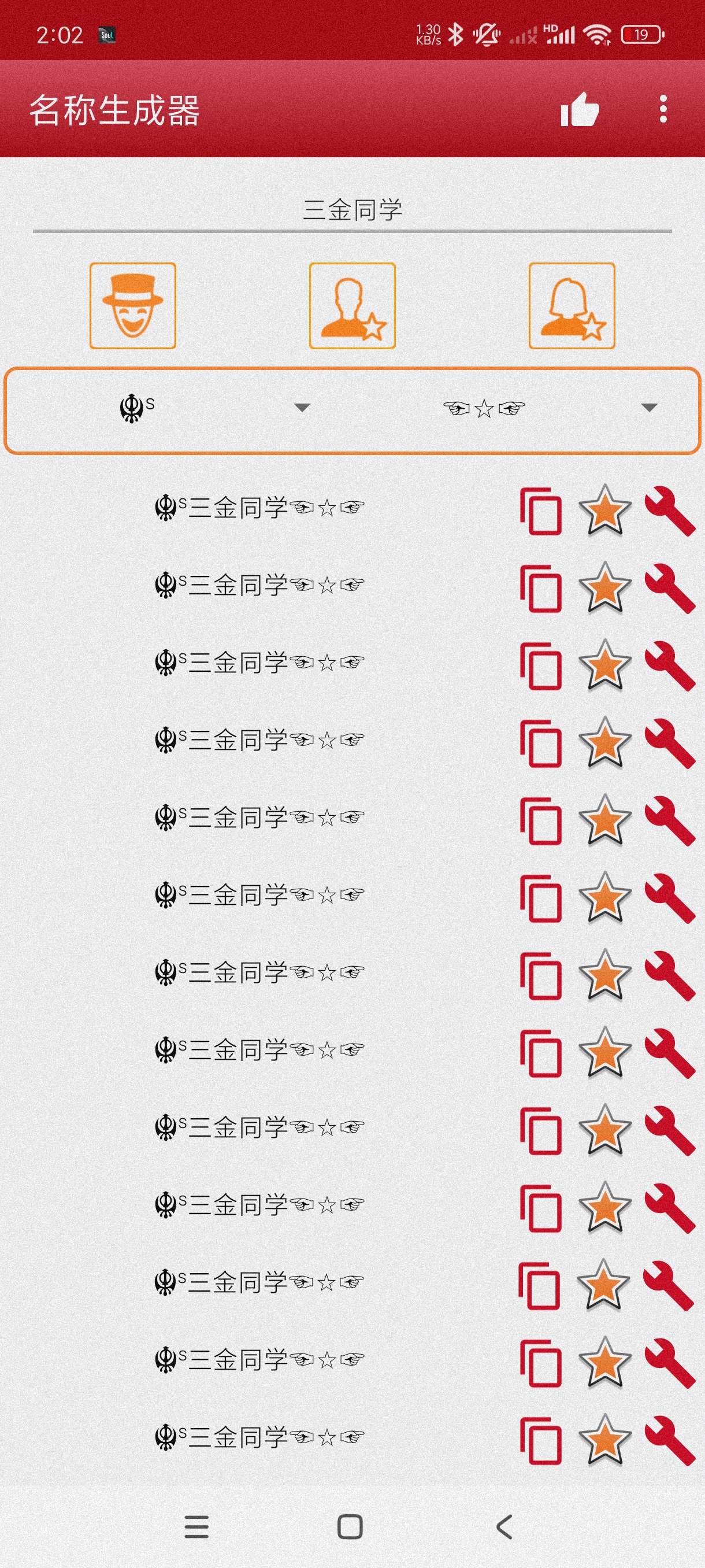Edit the first generated name with wrench
Image resolution: width=705 pixels, height=1568 pixels.
[670, 511]
